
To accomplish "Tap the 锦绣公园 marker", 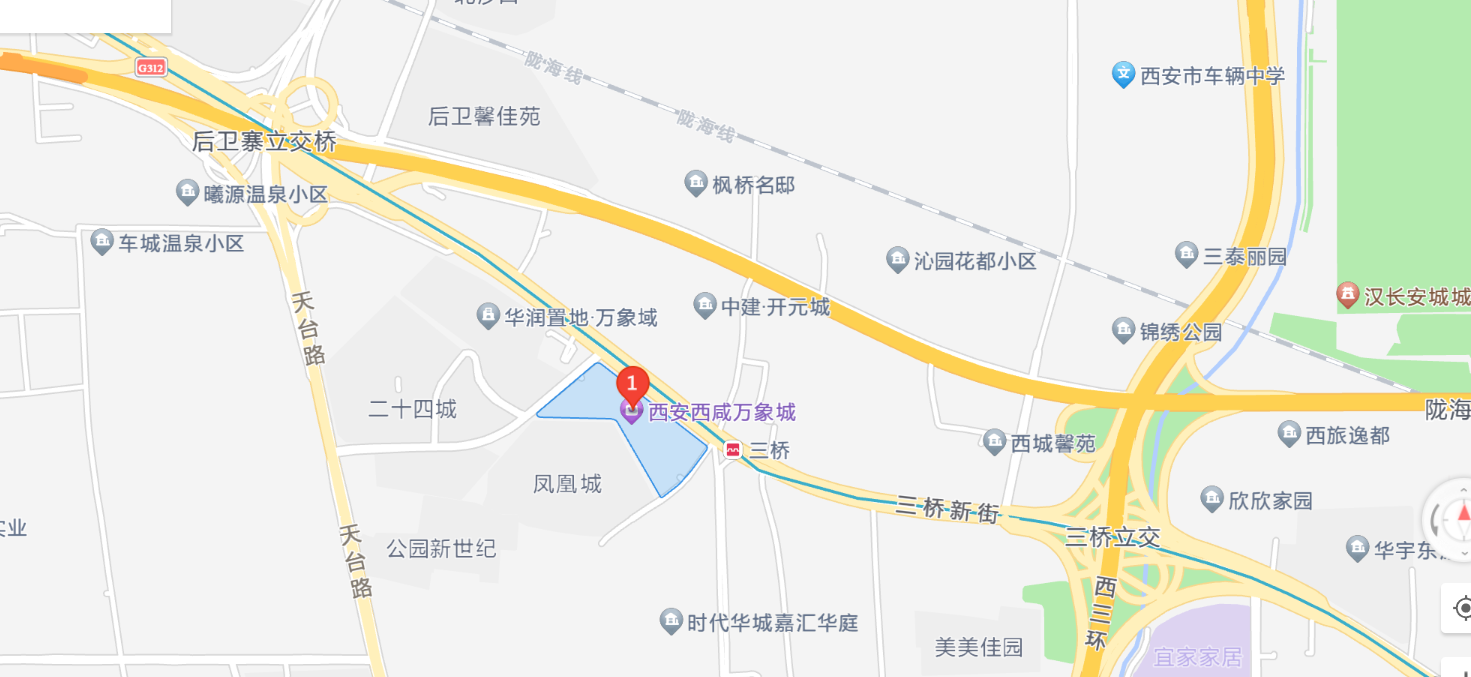I will [x=1124, y=331].
